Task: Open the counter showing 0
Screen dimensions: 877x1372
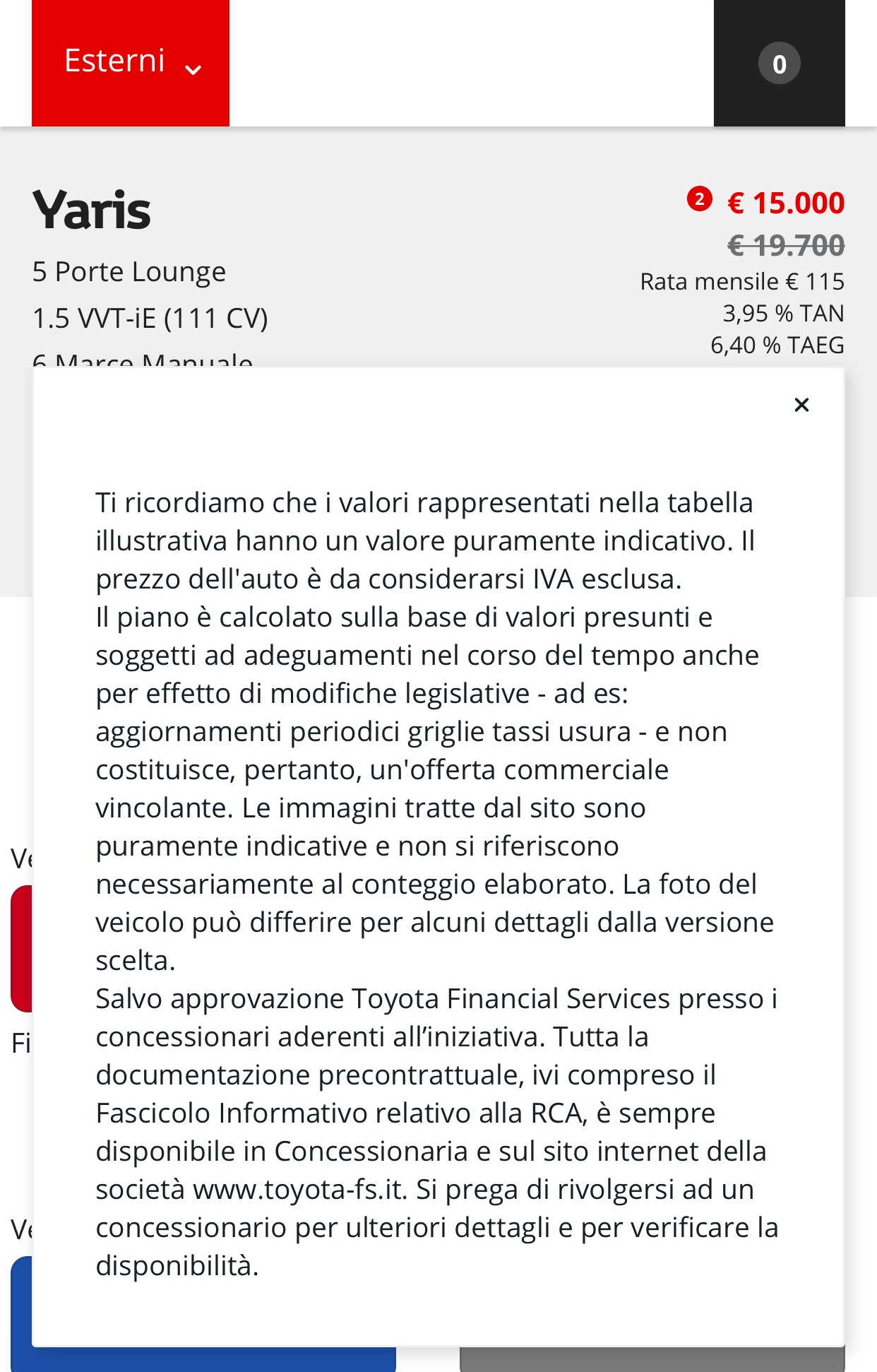Action: tap(780, 64)
